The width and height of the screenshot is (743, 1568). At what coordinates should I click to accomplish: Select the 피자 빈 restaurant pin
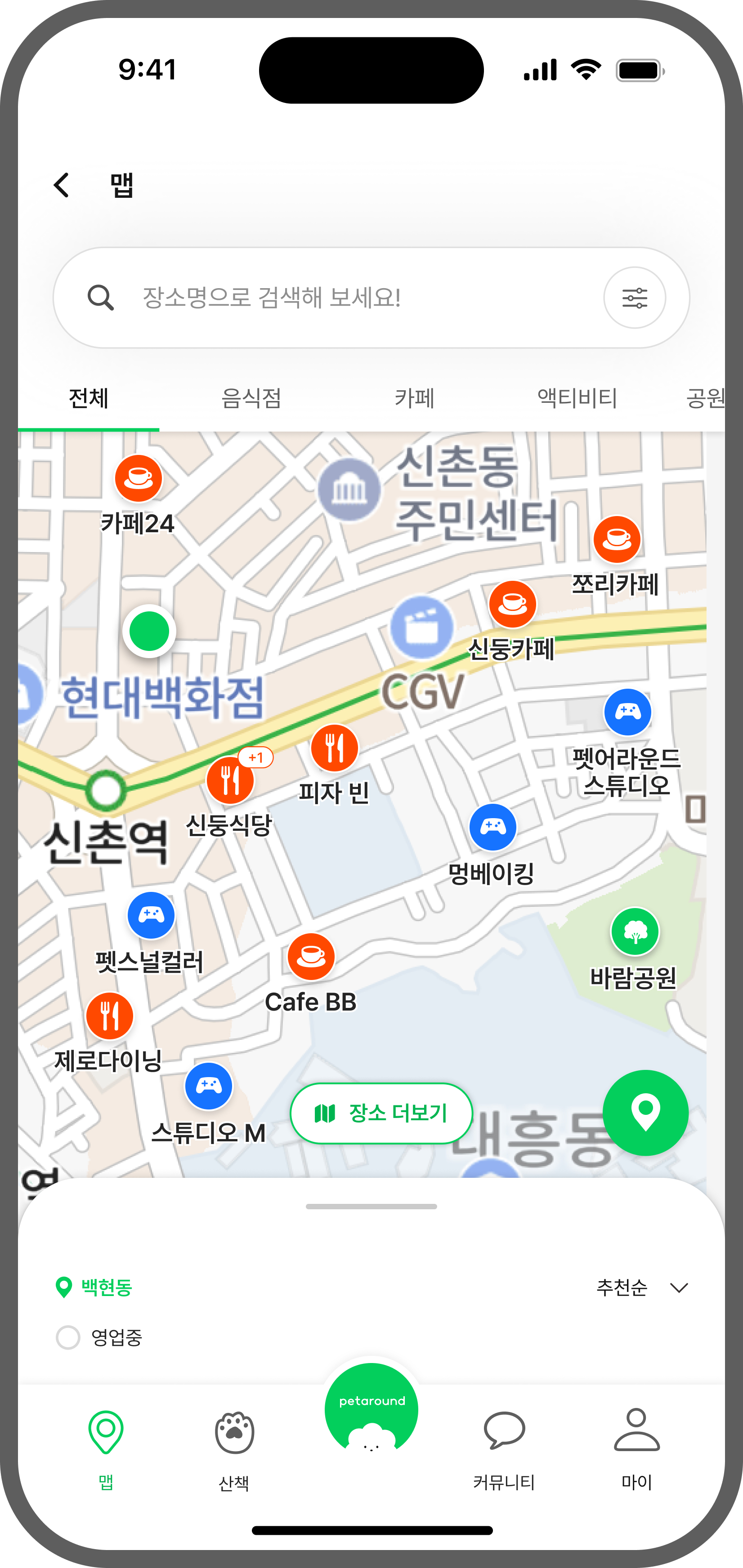point(334,748)
